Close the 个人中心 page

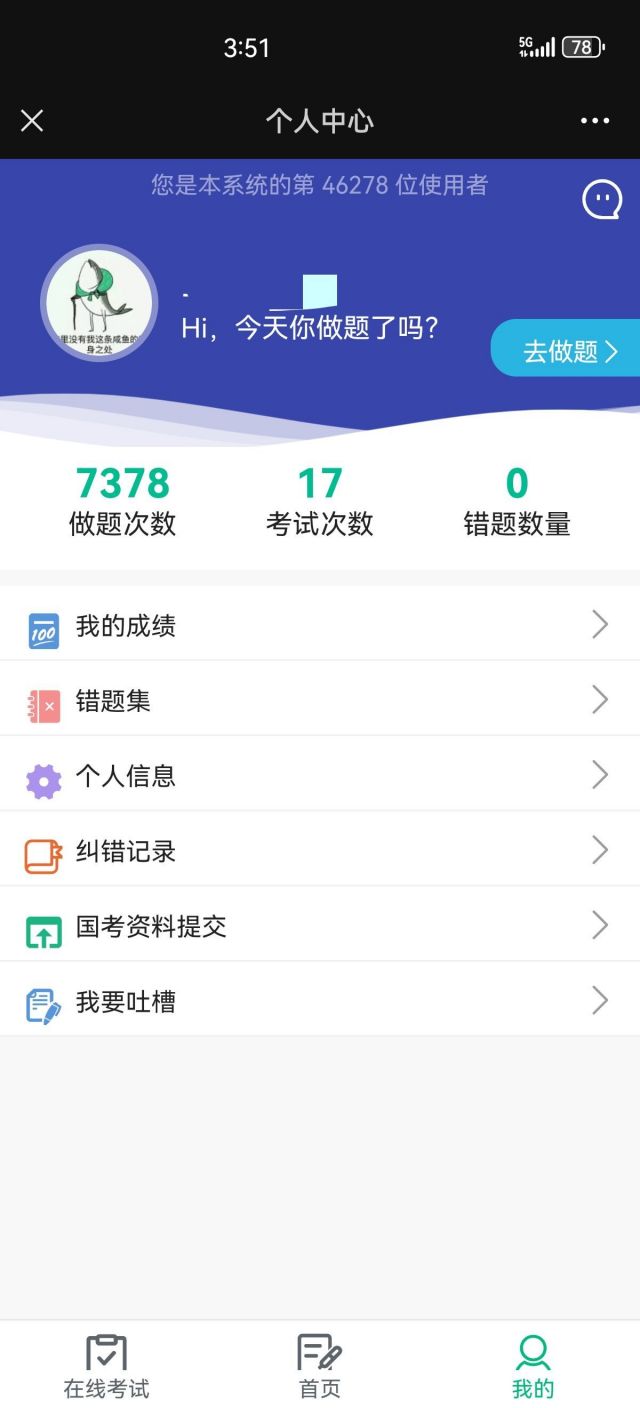(x=32, y=121)
